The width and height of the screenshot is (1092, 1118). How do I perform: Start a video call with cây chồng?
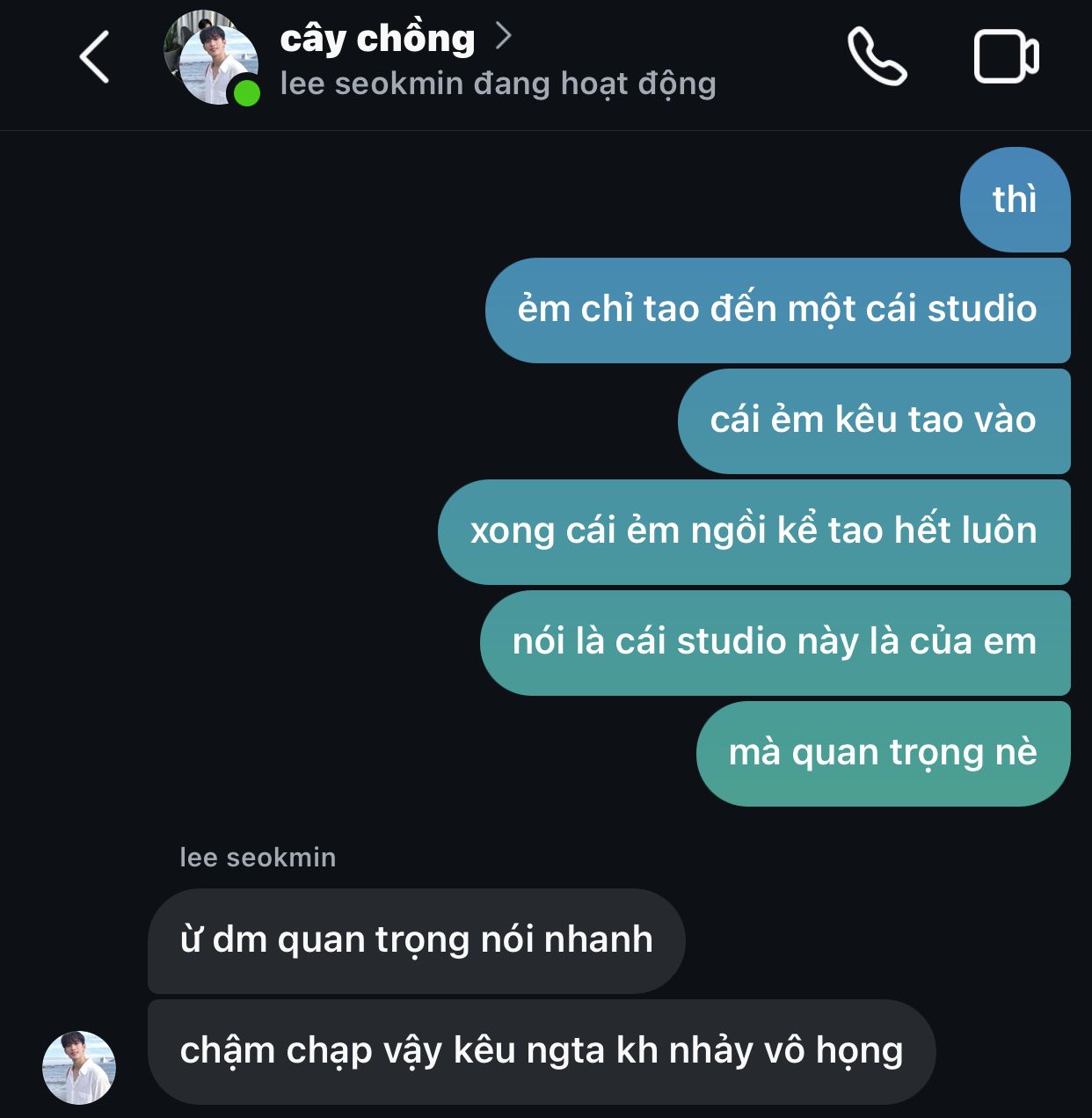tap(1006, 57)
